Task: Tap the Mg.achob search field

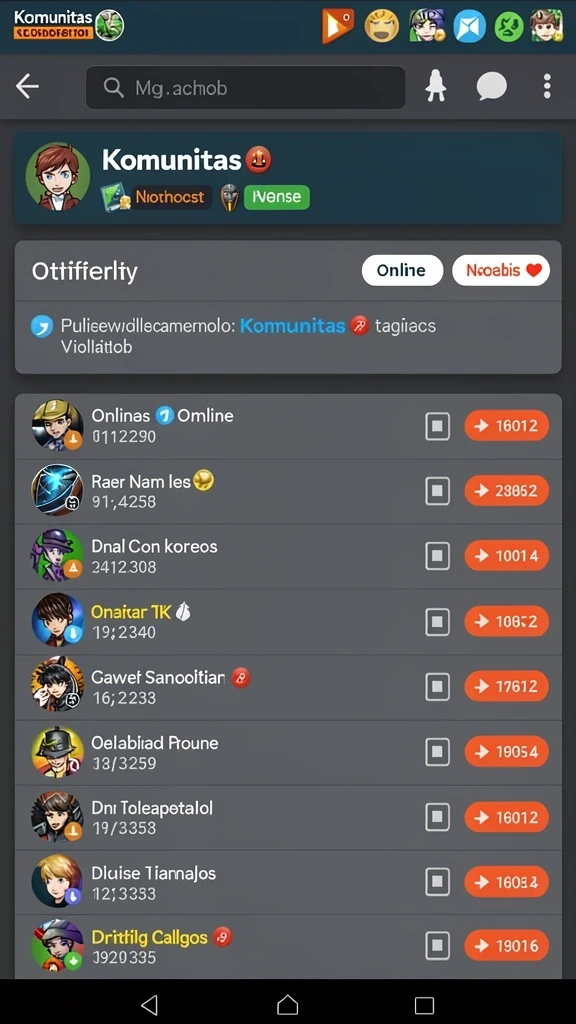Action: pos(246,88)
